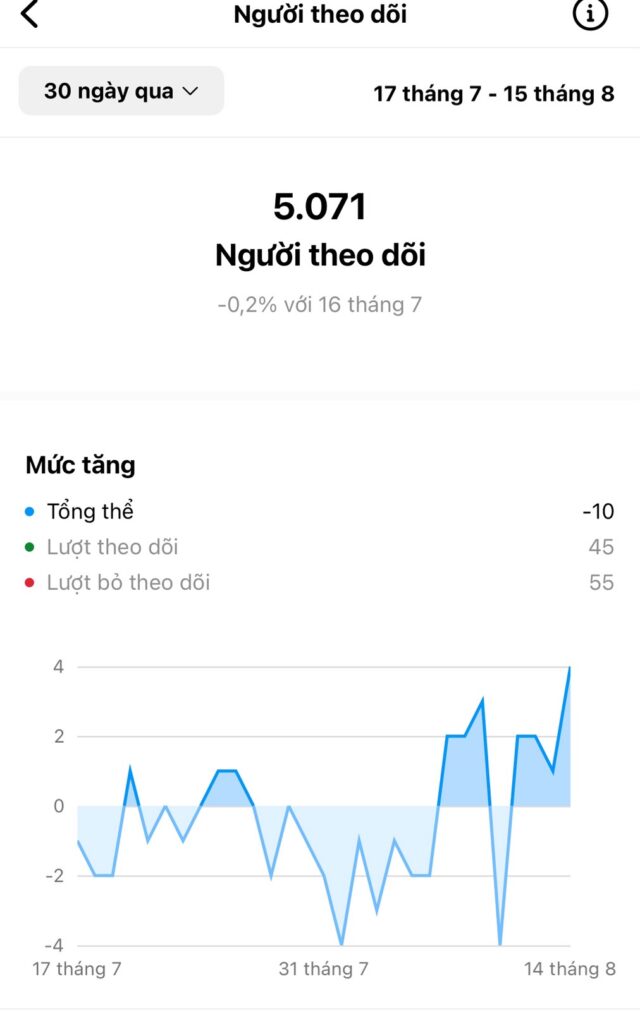
Task: Select the Lượt bỏ theo dõi growth series
Action: [x=128, y=582]
